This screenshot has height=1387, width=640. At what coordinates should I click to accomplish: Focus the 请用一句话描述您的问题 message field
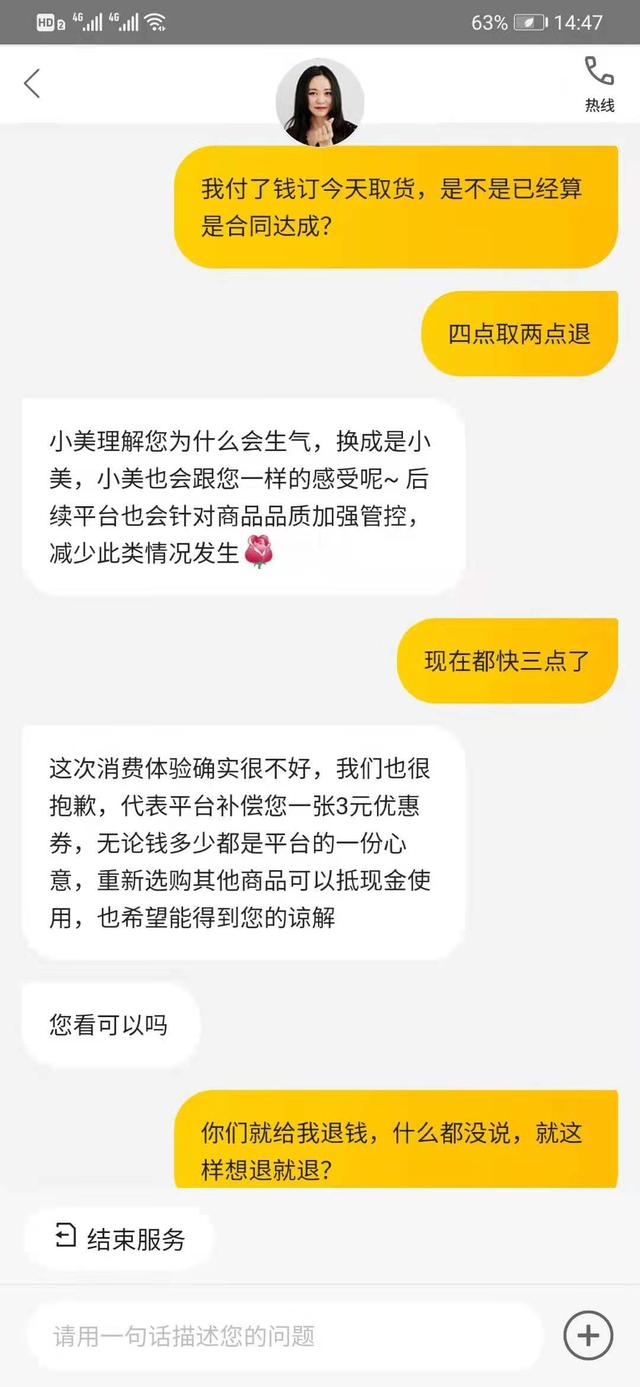point(285,1335)
